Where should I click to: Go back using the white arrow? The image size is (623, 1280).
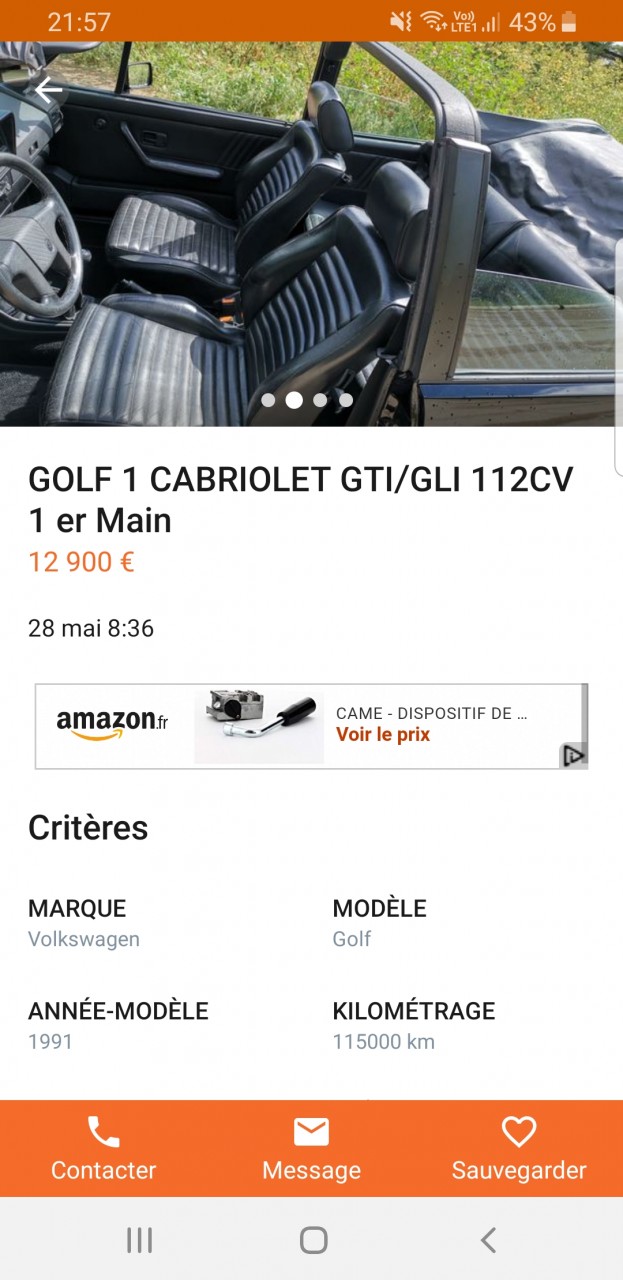coord(48,90)
